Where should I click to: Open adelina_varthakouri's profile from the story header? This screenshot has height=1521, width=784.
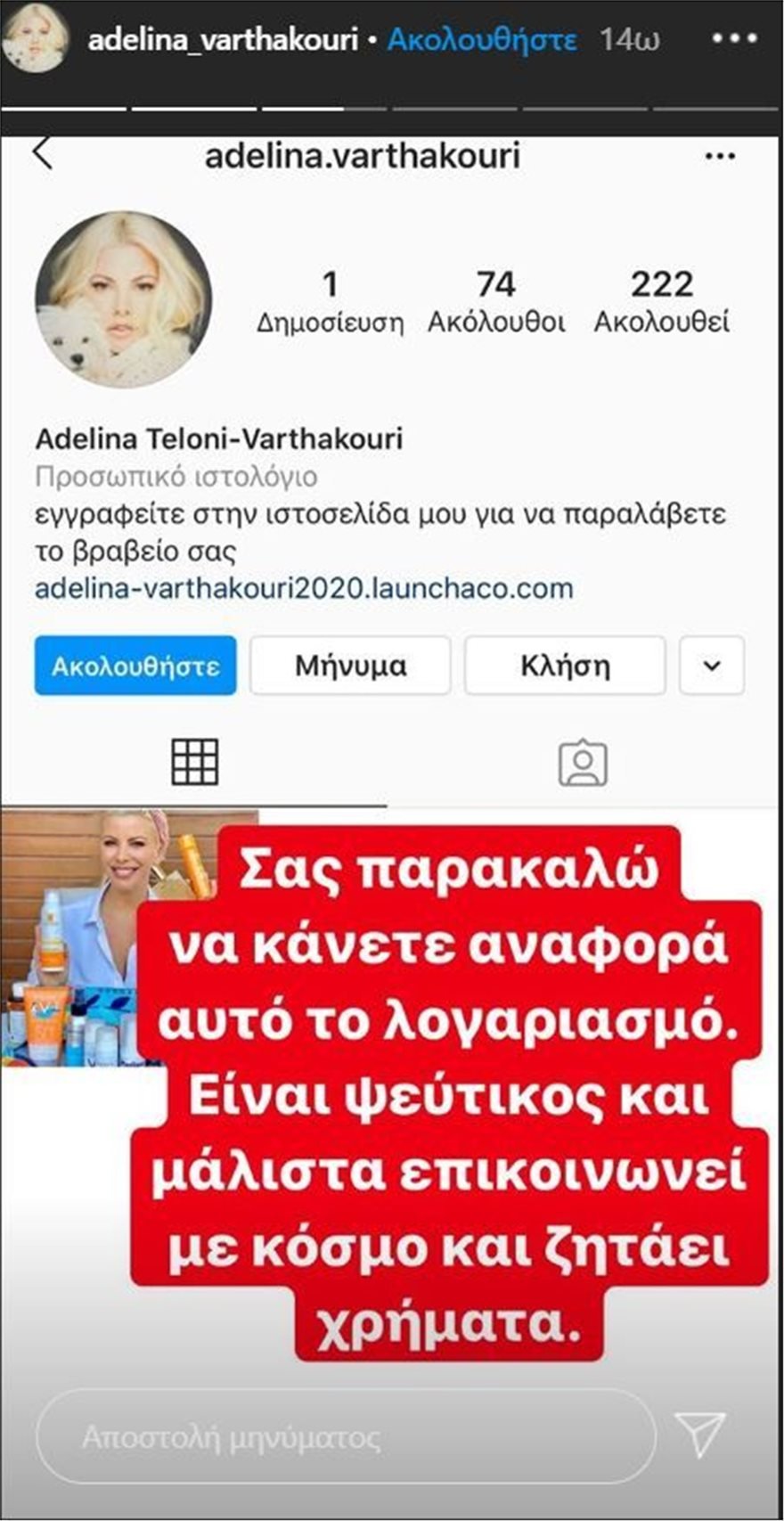[223, 40]
